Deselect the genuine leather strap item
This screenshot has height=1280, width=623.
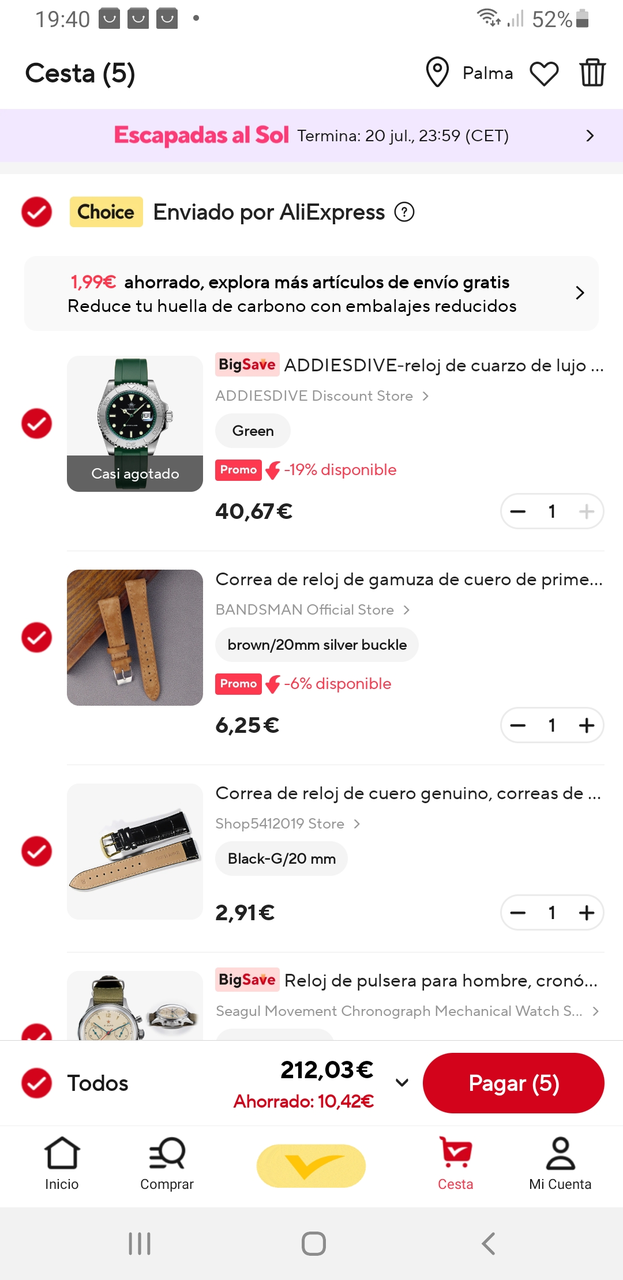pos(37,852)
